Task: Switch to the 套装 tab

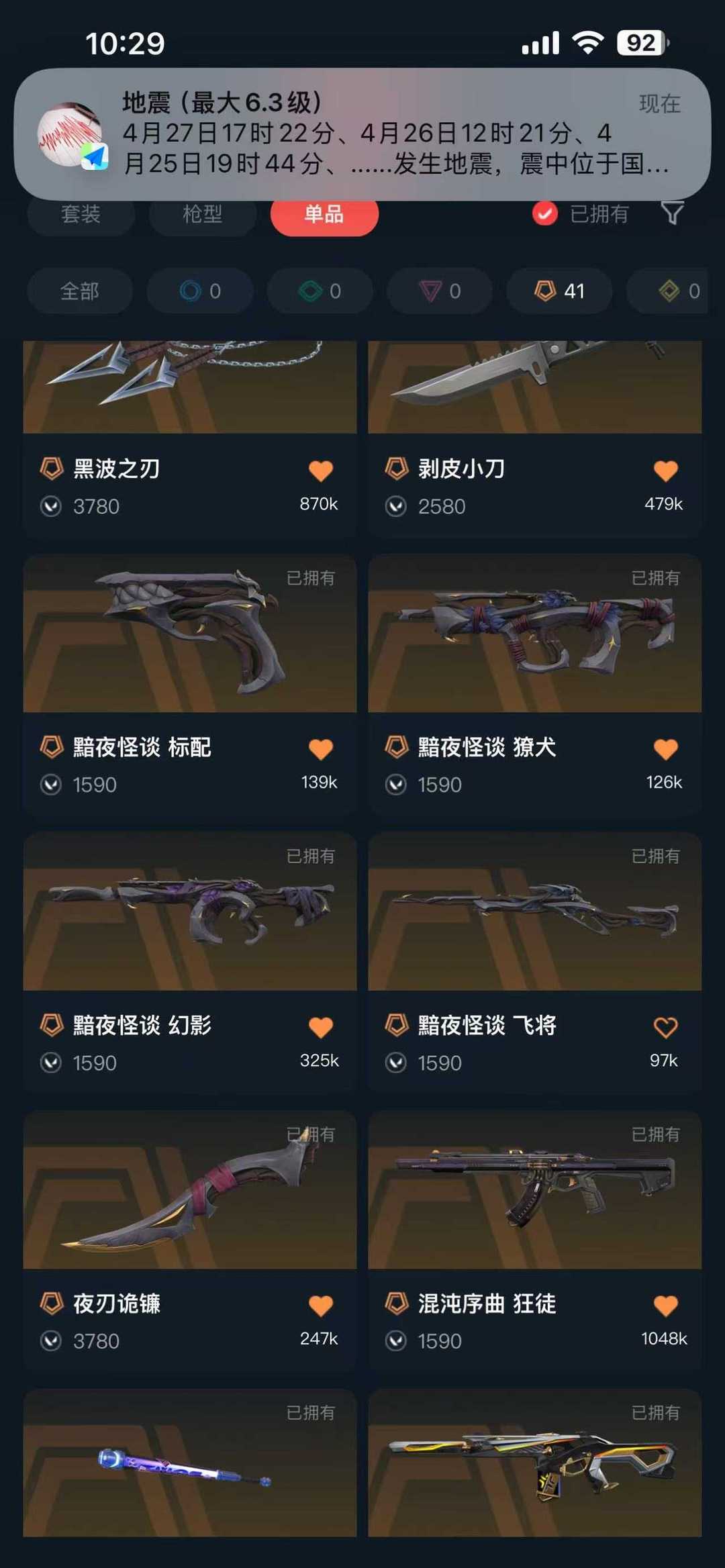Action: pyautogui.click(x=81, y=214)
